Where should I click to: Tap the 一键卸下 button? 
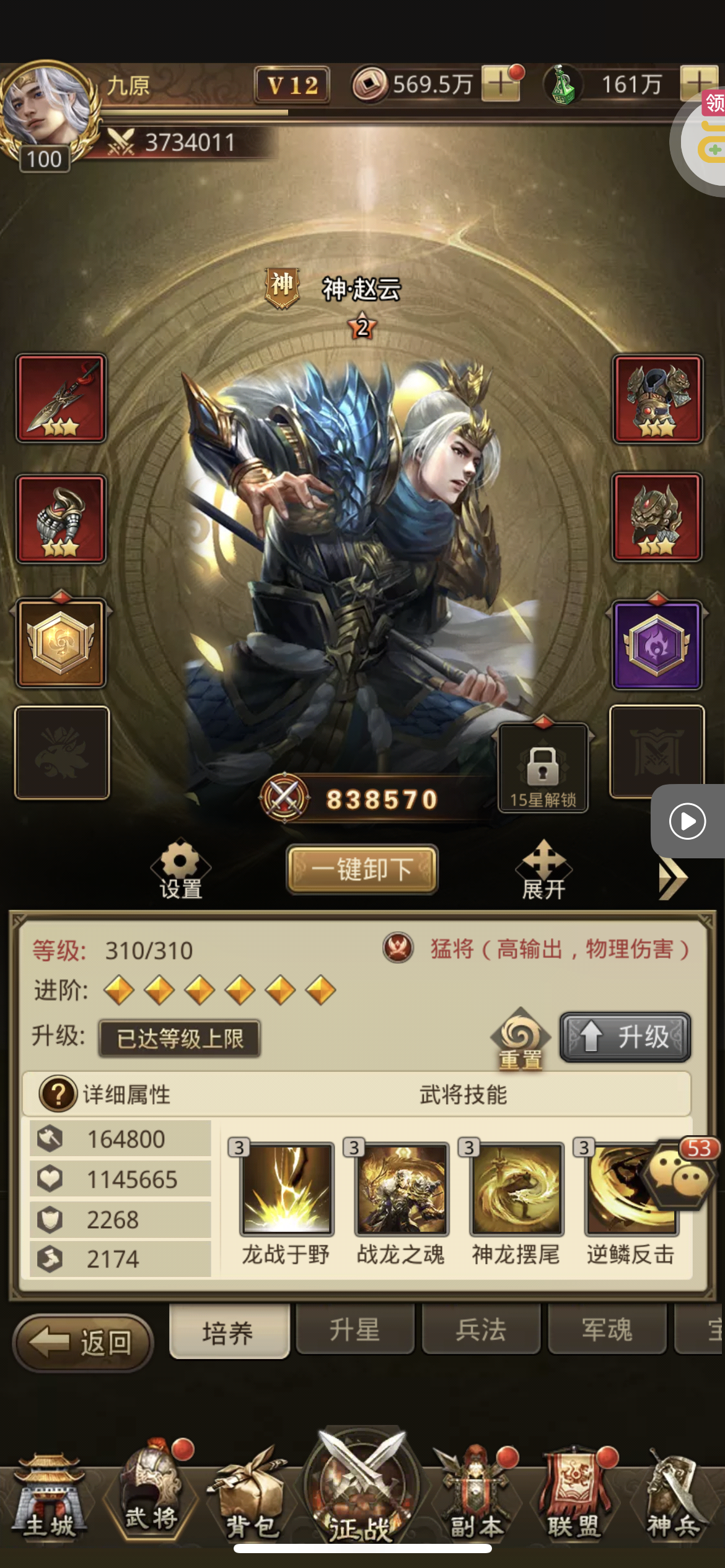click(362, 869)
